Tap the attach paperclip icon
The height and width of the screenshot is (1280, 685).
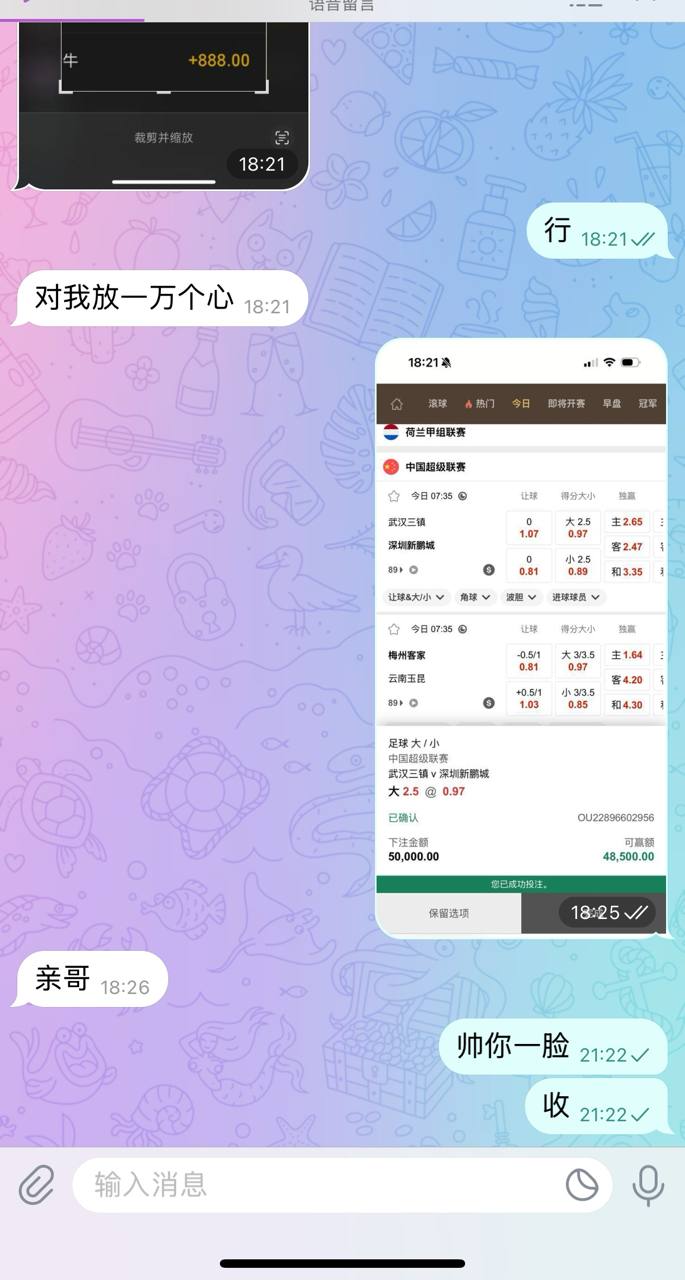(37, 1185)
